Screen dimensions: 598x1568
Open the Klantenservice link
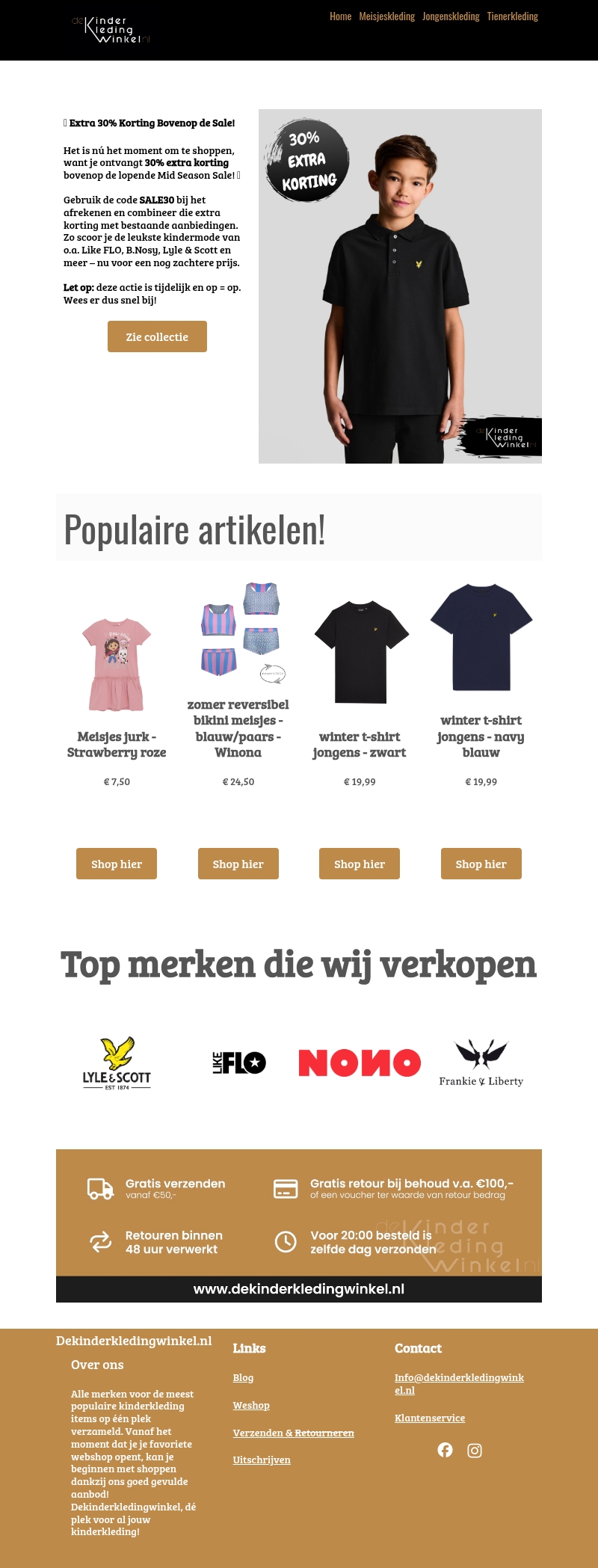(x=430, y=1418)
